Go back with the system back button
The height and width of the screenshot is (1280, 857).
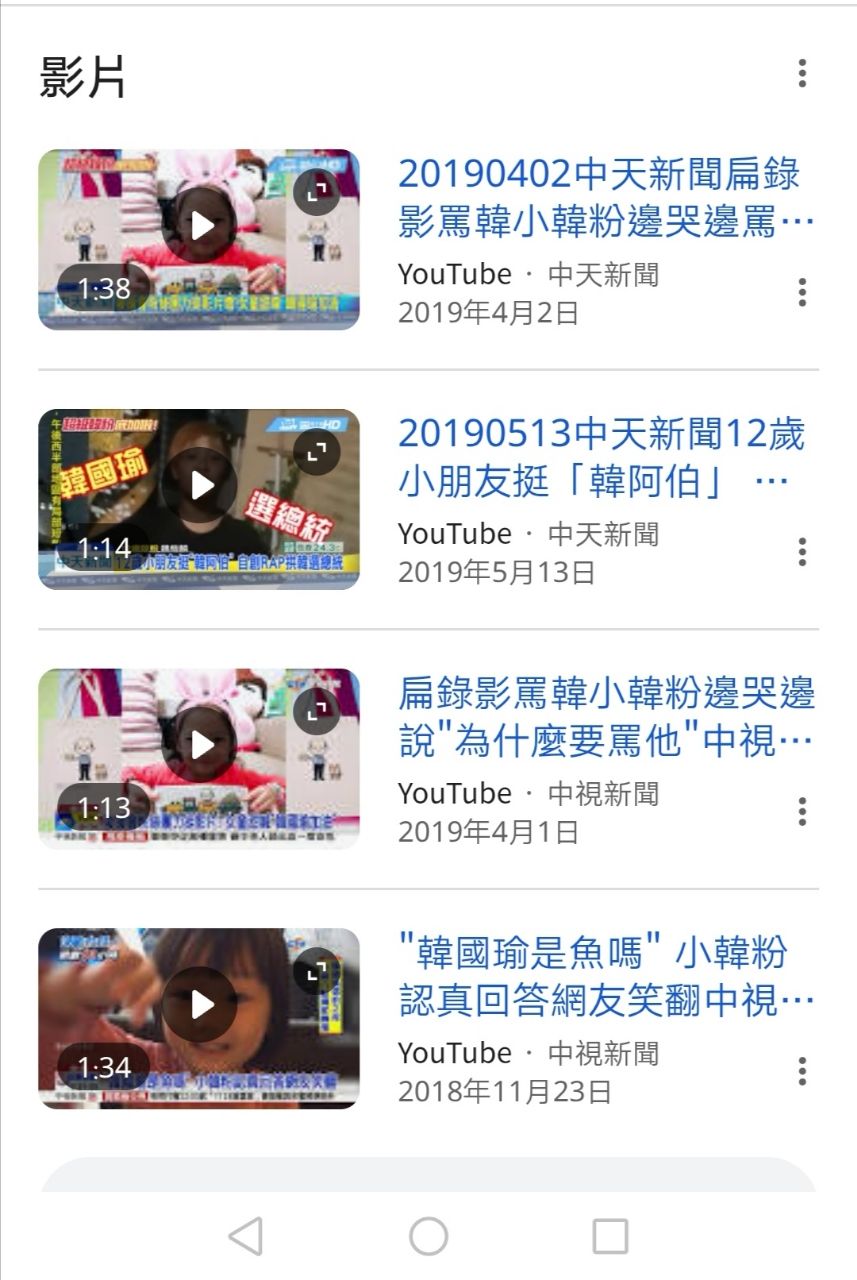[x=246, y=1236]
